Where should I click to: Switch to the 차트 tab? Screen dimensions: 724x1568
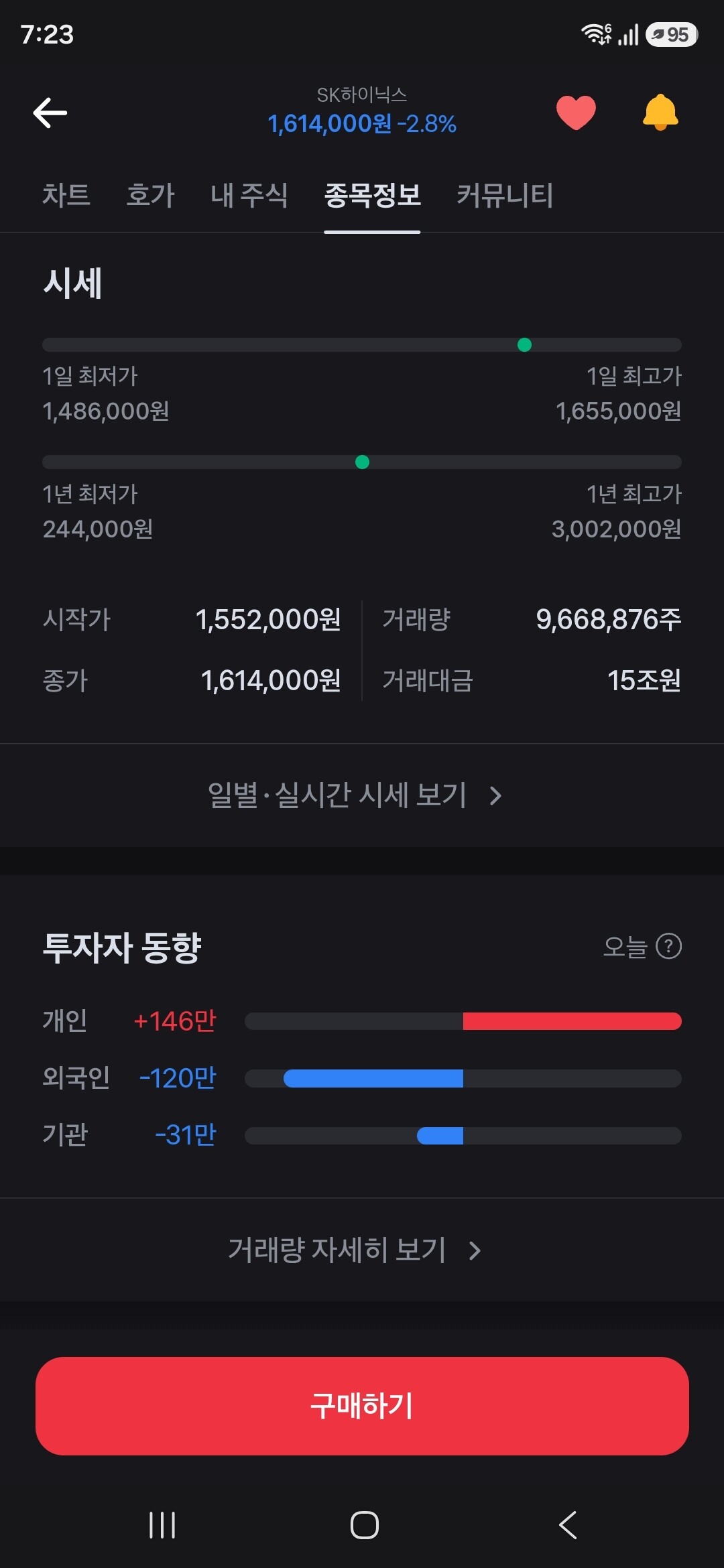pos(66,196)
